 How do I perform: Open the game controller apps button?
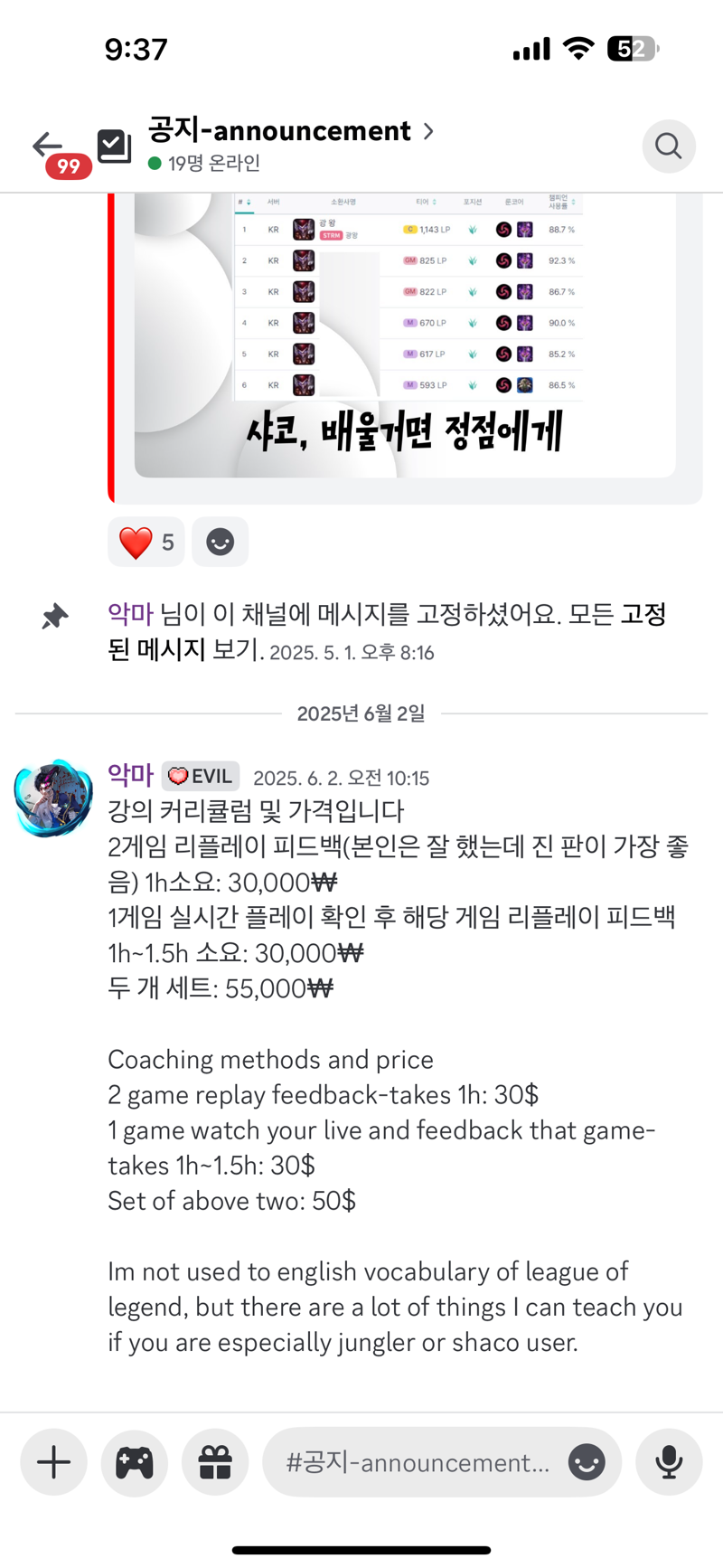[x=134, y=1462]
